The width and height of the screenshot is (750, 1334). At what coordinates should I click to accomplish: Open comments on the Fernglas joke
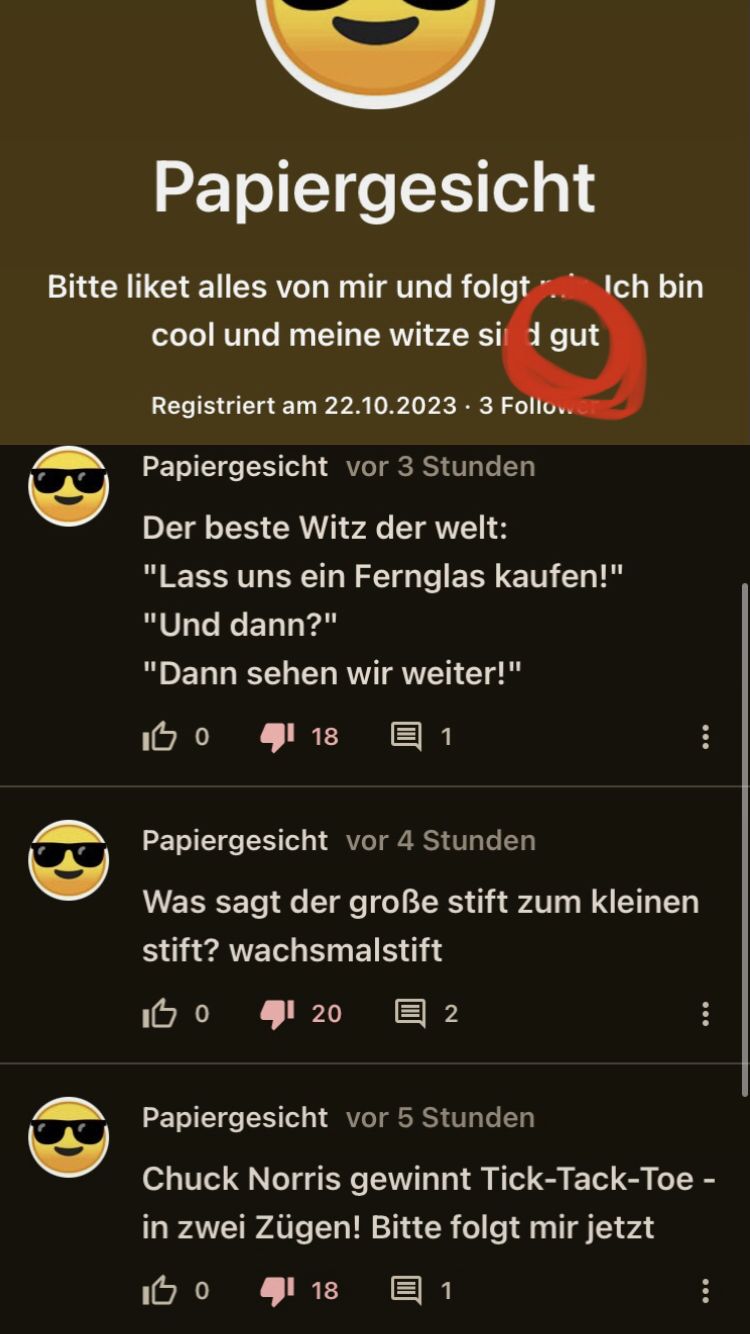pos(406,737)
